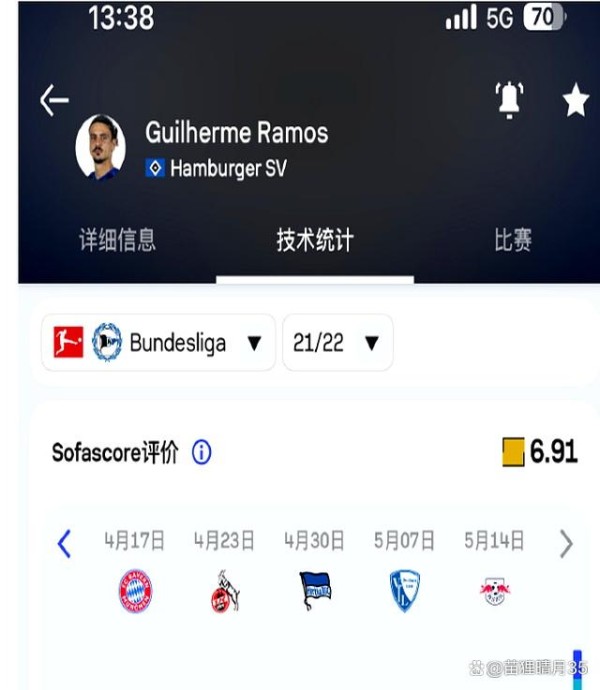Open the Hamburger SV team page
Viewport: 600px width, 690px height.
click(x=227, y=168)
